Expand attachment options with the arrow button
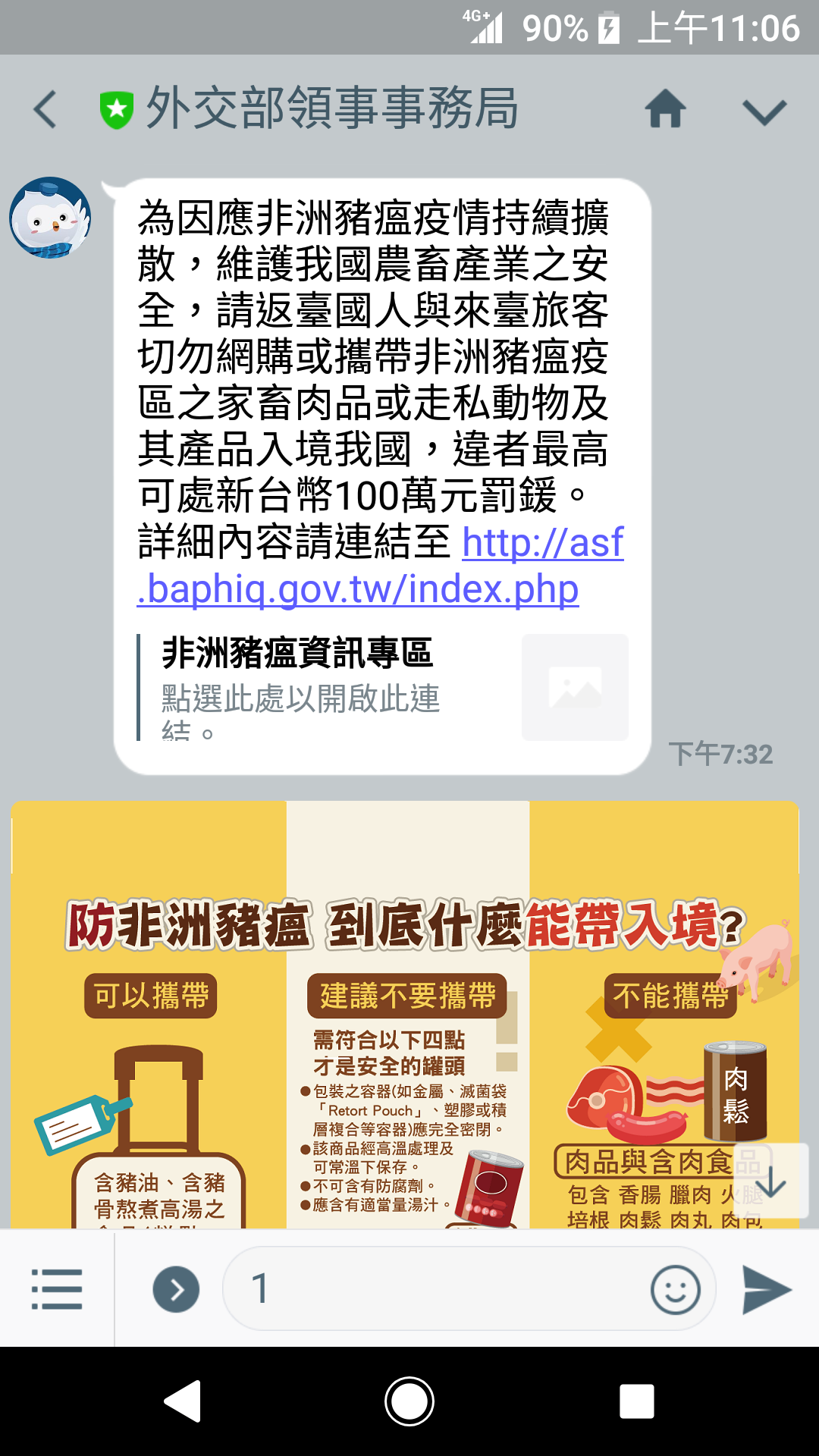Image resolution: width=819 pixels, height=1456 pixels. 176,1289
